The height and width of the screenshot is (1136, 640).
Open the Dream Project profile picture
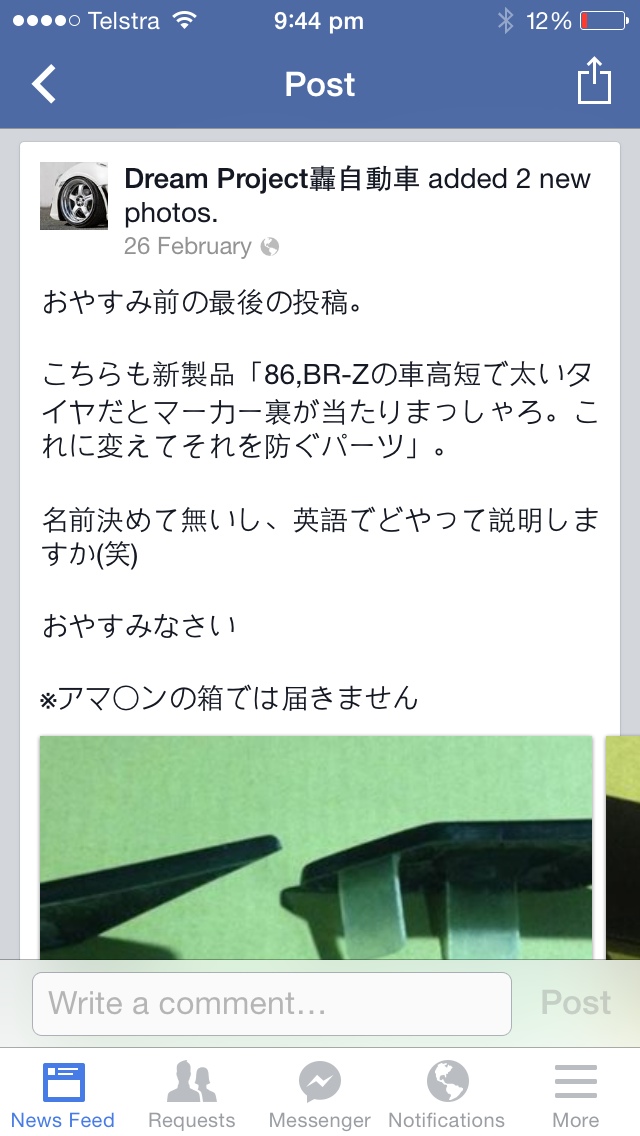coord(74,196)
